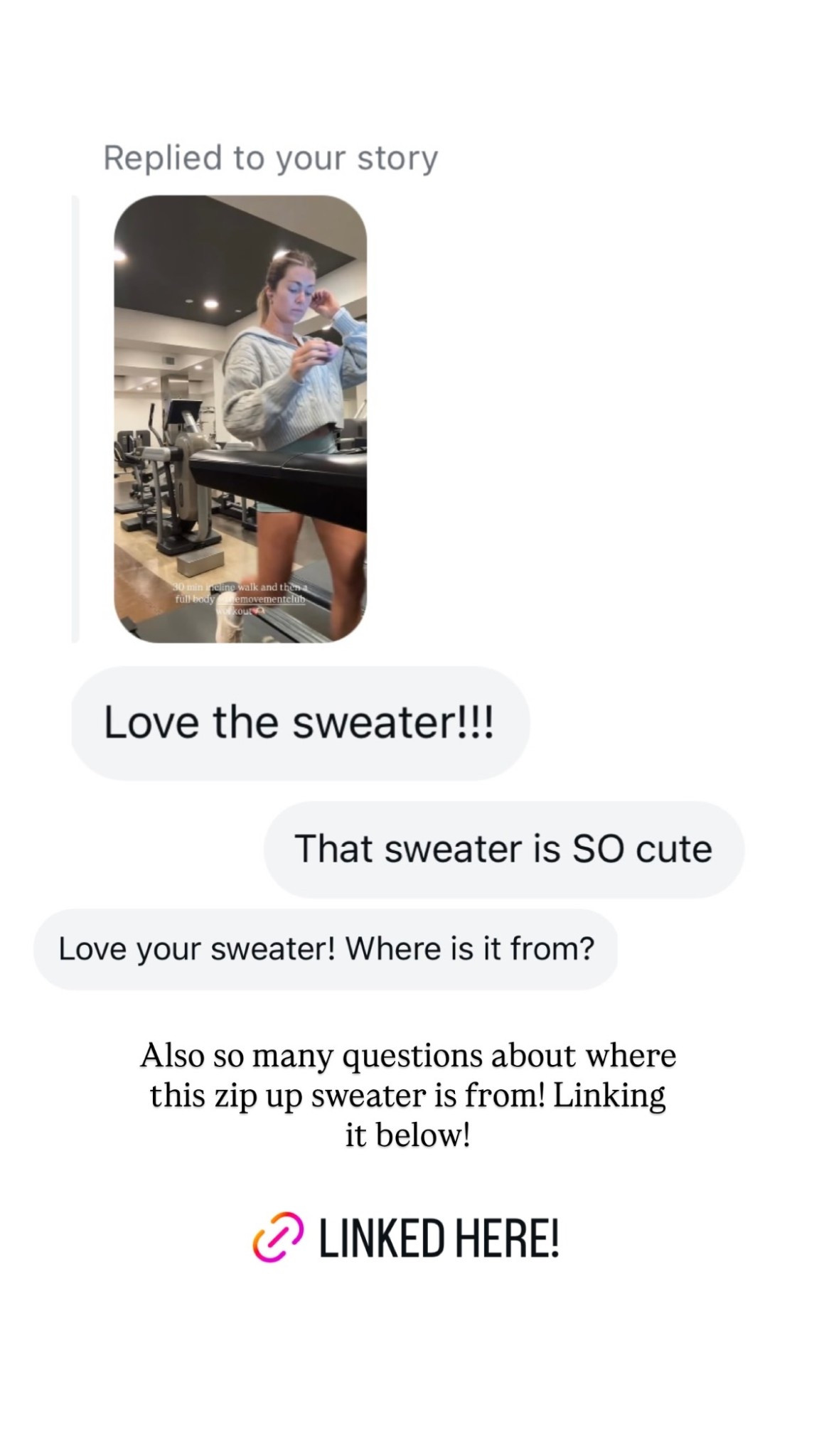Click the 'Replied to your story' label
The image size is (819, 1456).
tap(271, 157)
